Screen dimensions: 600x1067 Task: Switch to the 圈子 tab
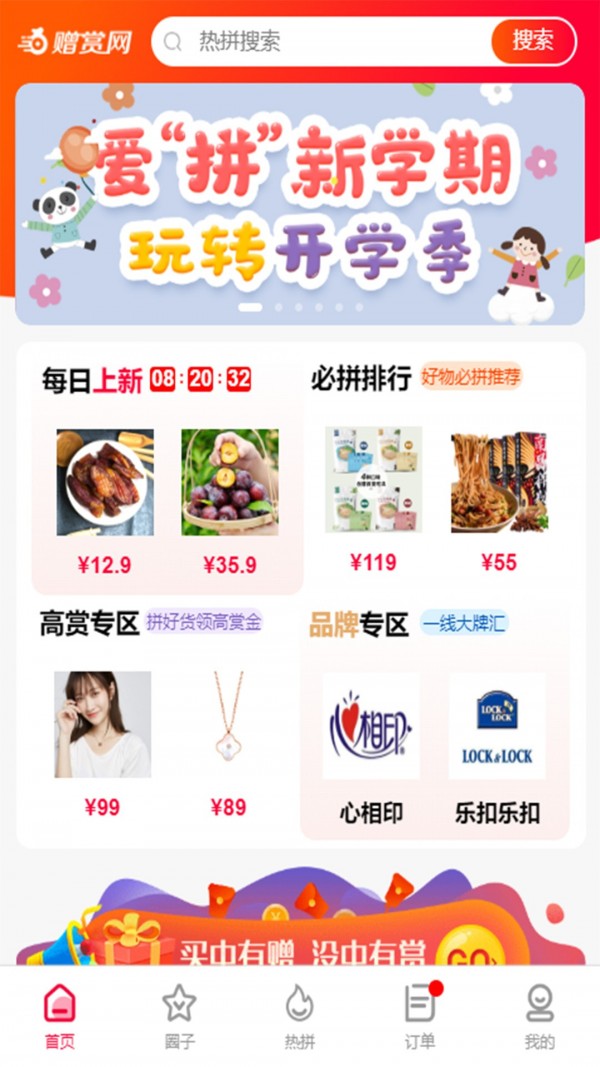pos(180,1015)
